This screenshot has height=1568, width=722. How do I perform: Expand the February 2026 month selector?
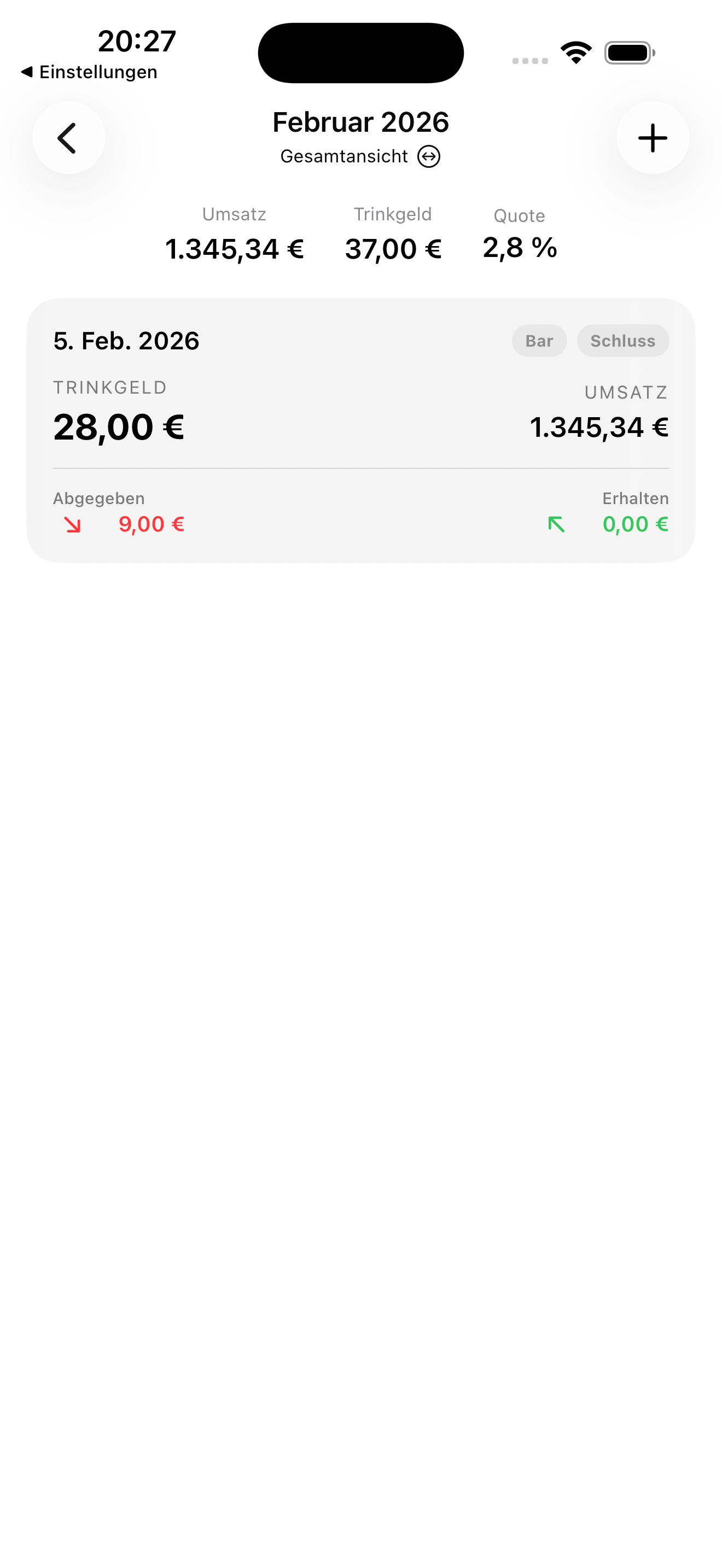click(360, 121)
